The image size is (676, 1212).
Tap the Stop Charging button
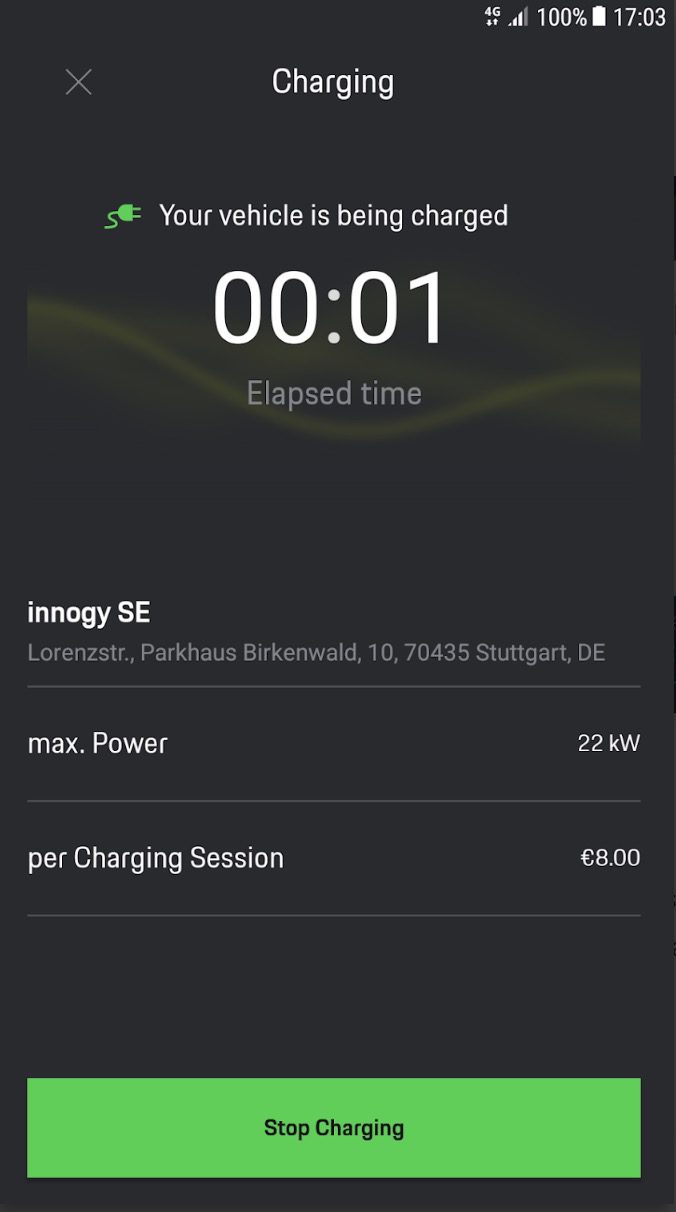pyautogui.click(x=334, y=1128)
